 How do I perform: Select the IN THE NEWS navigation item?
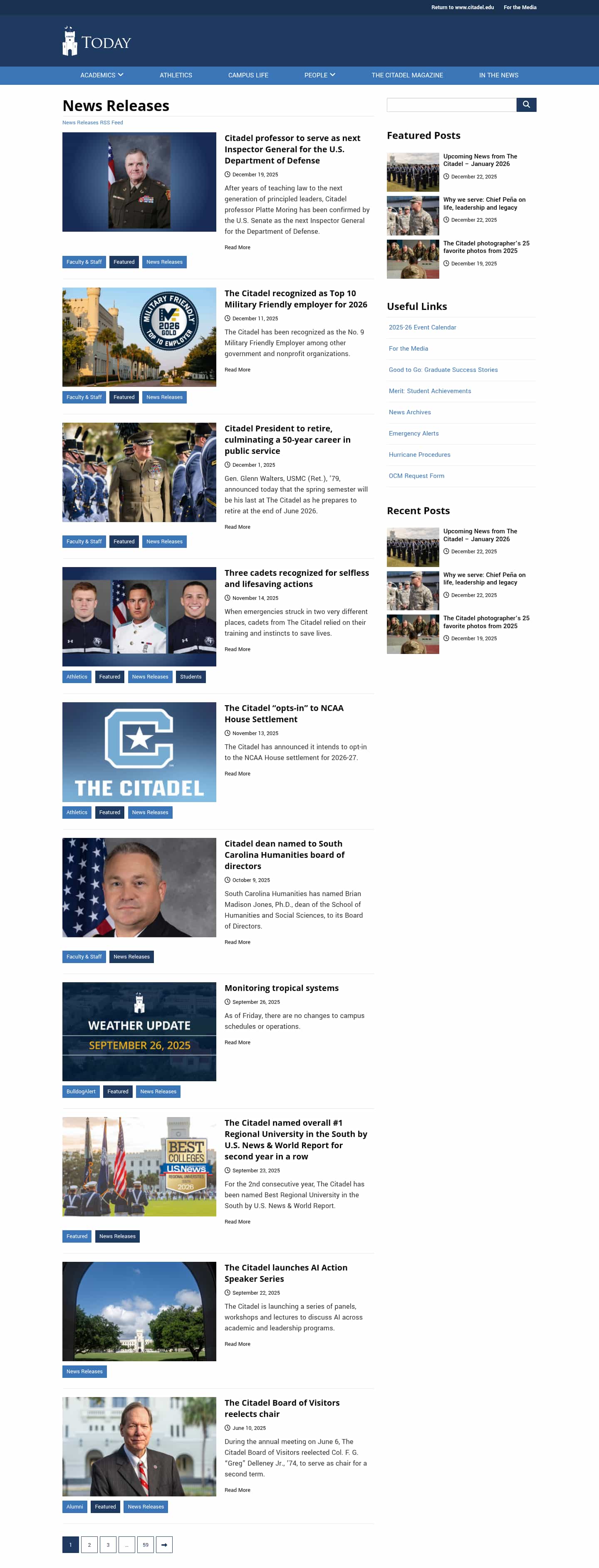pos(499,75)
